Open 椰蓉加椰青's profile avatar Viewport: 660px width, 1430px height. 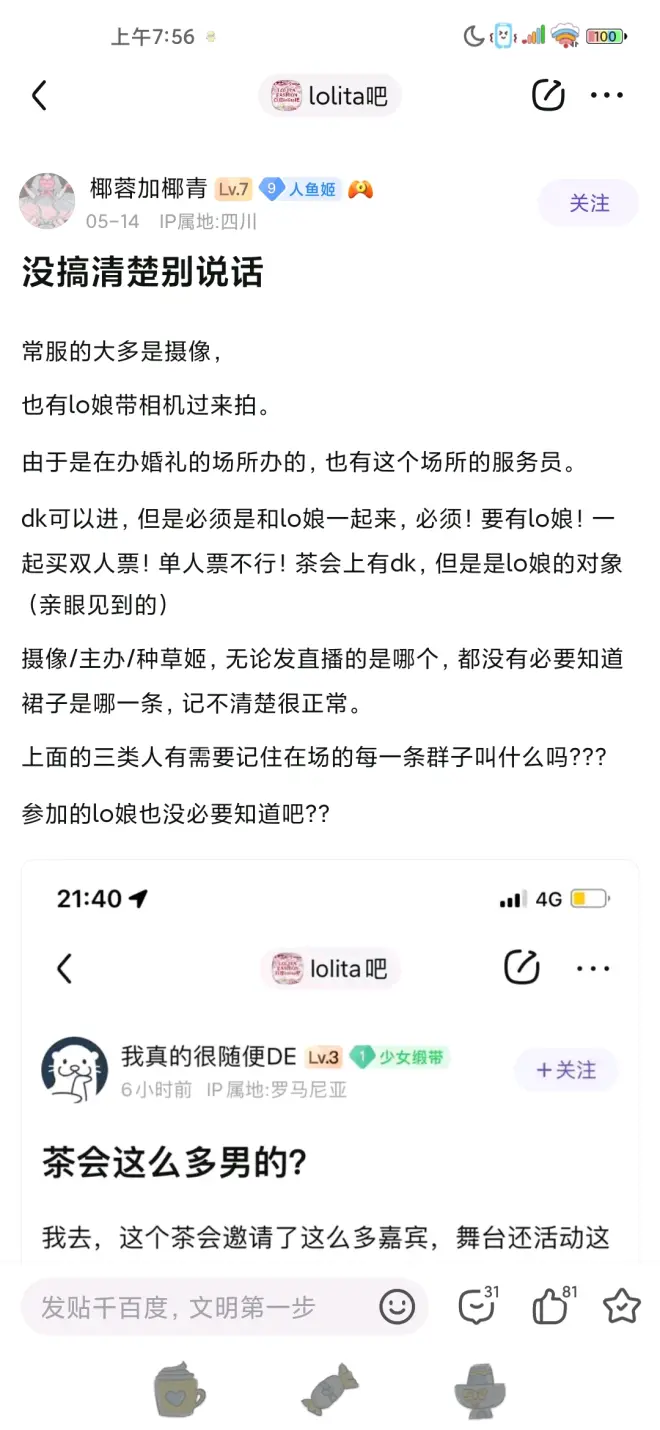47,201
